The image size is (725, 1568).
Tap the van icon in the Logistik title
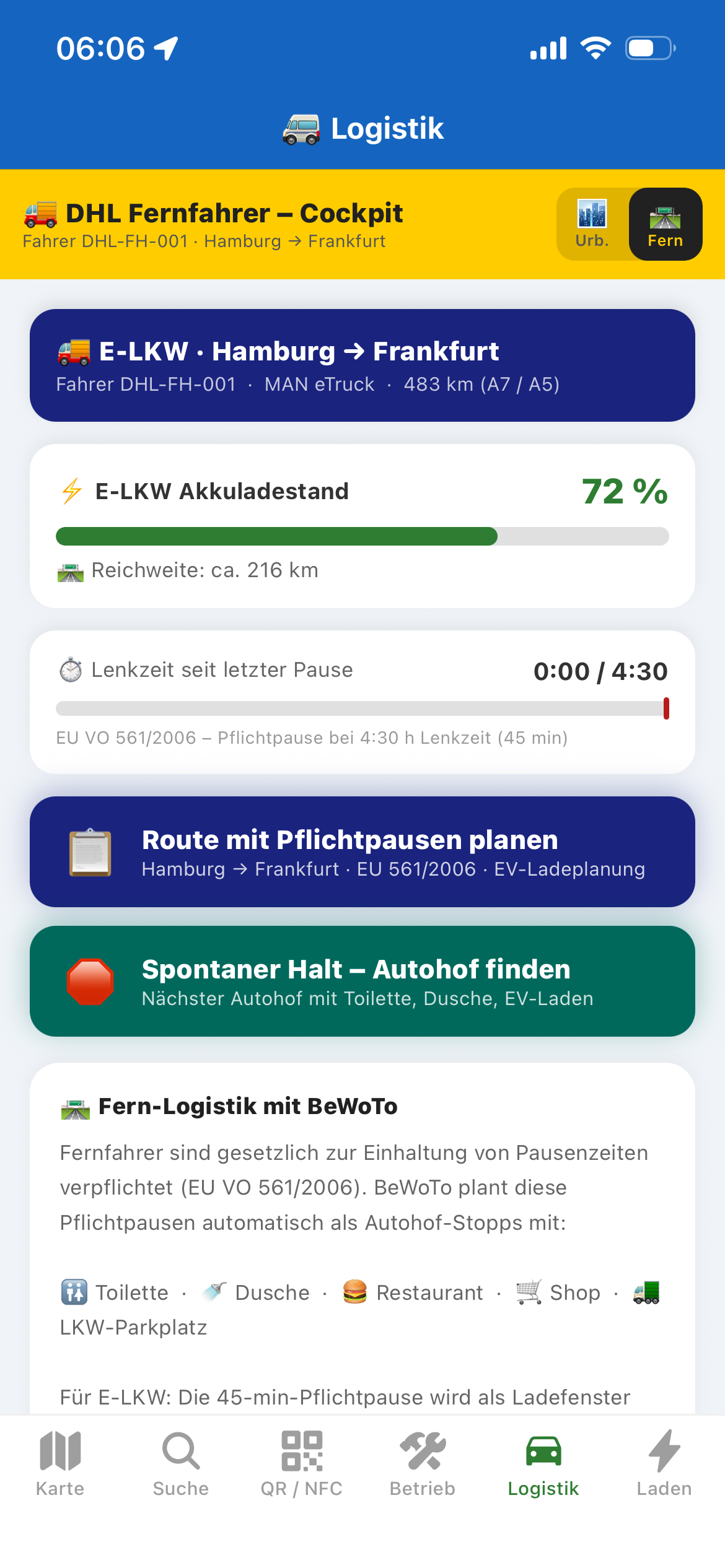tap(302, 128)
